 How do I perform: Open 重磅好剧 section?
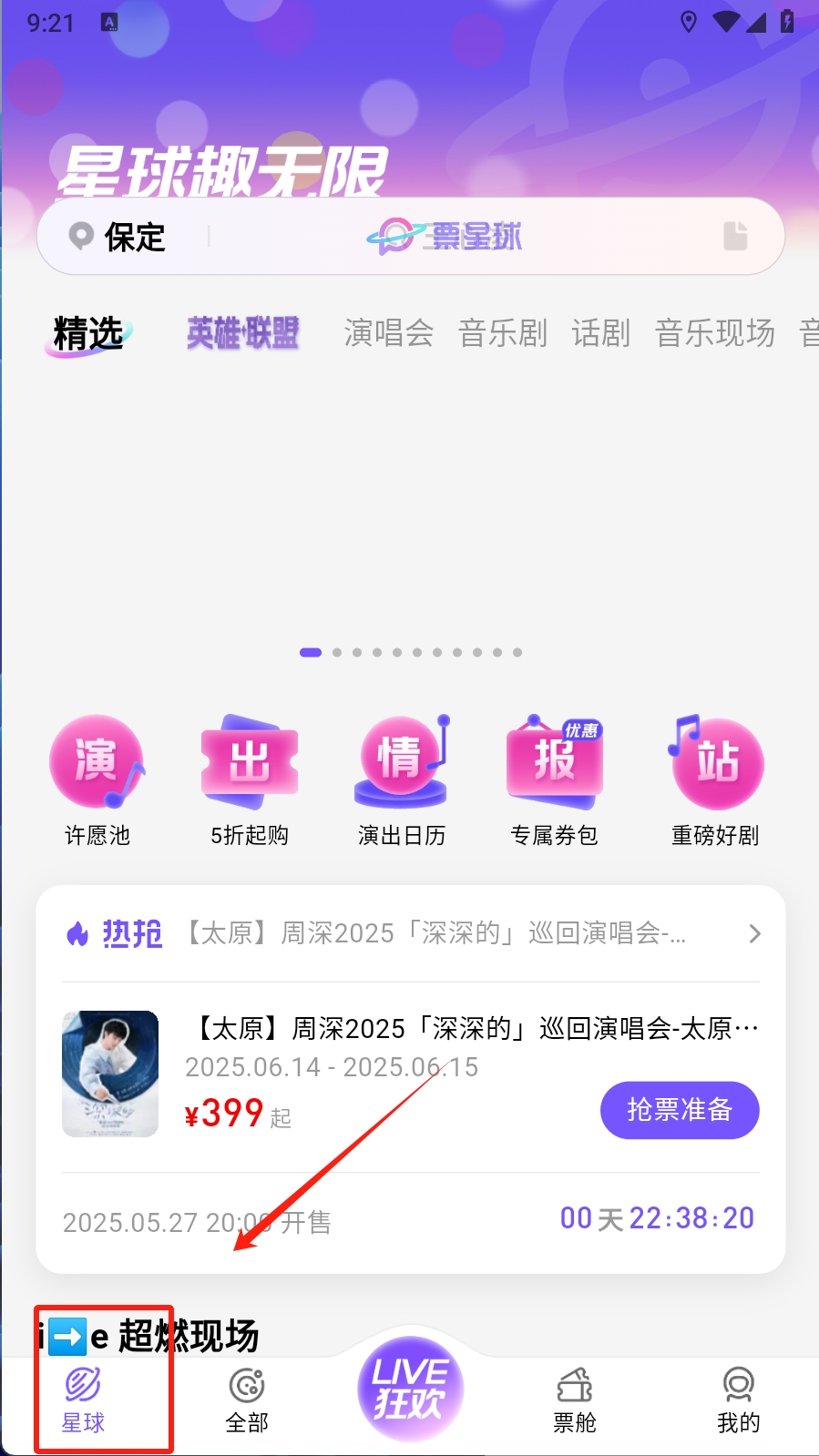tap(715, 780)
